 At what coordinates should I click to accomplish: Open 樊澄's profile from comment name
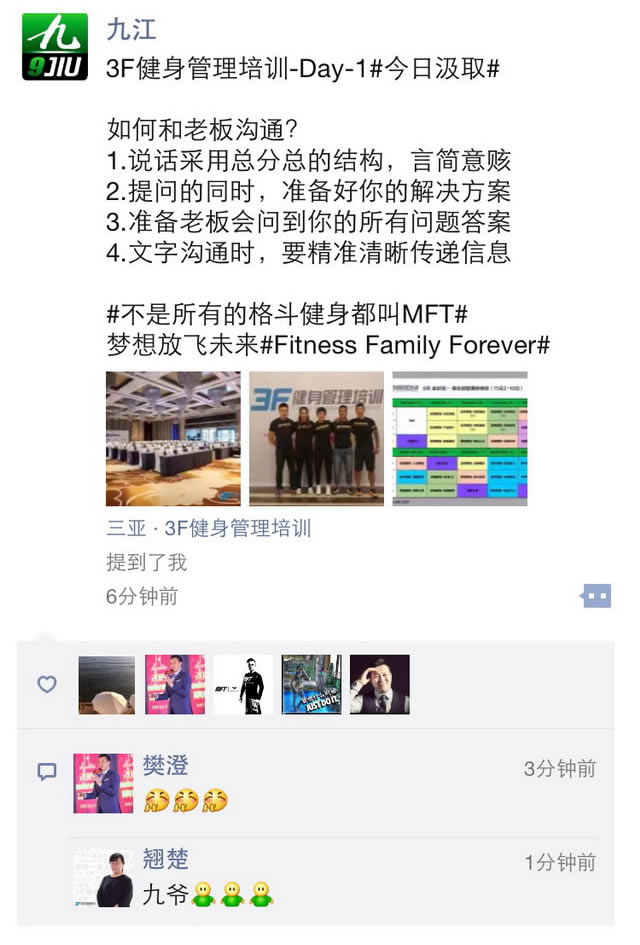(x=165, y=767)
